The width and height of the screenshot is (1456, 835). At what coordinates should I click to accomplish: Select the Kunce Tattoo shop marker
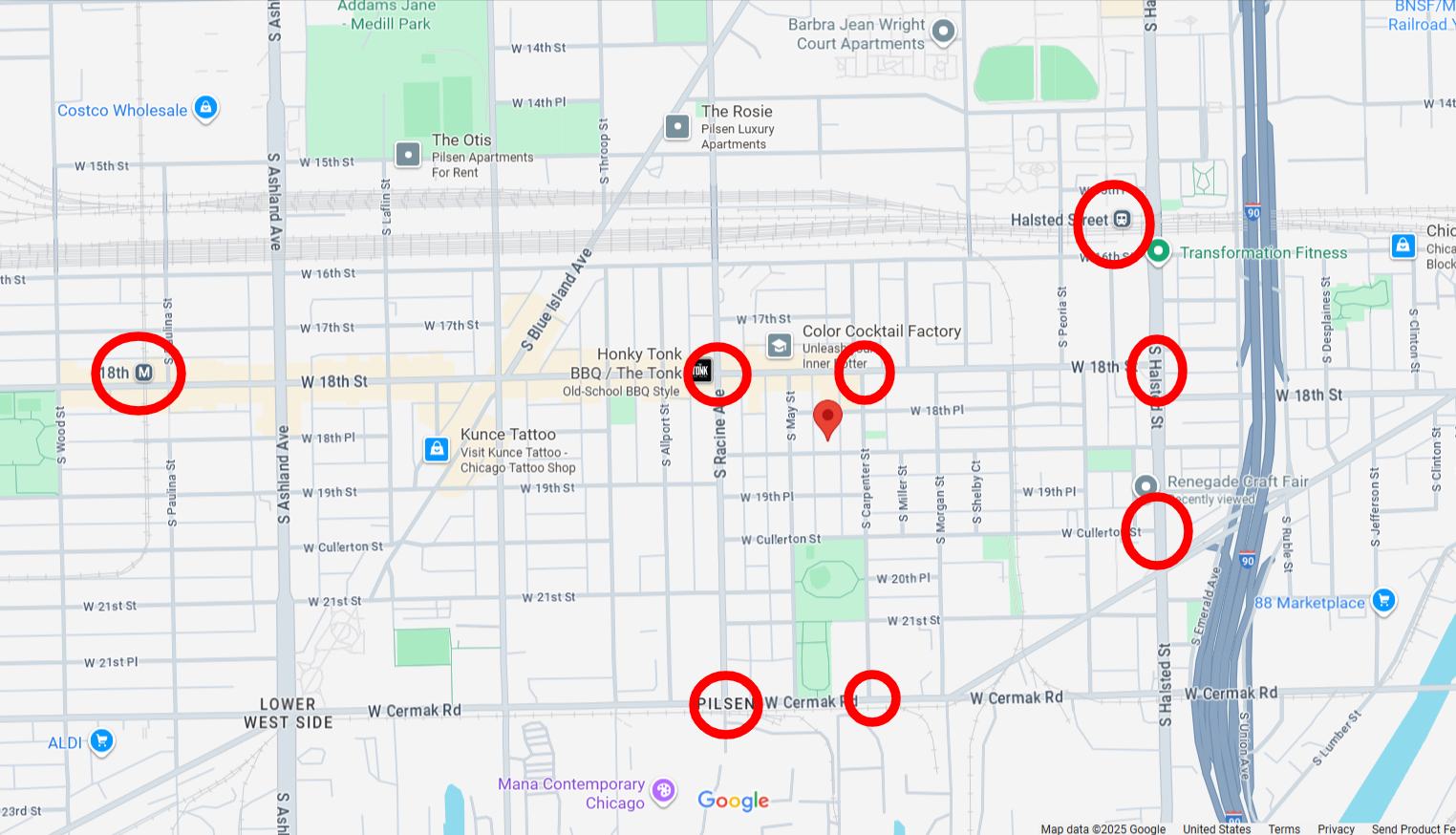437,448
